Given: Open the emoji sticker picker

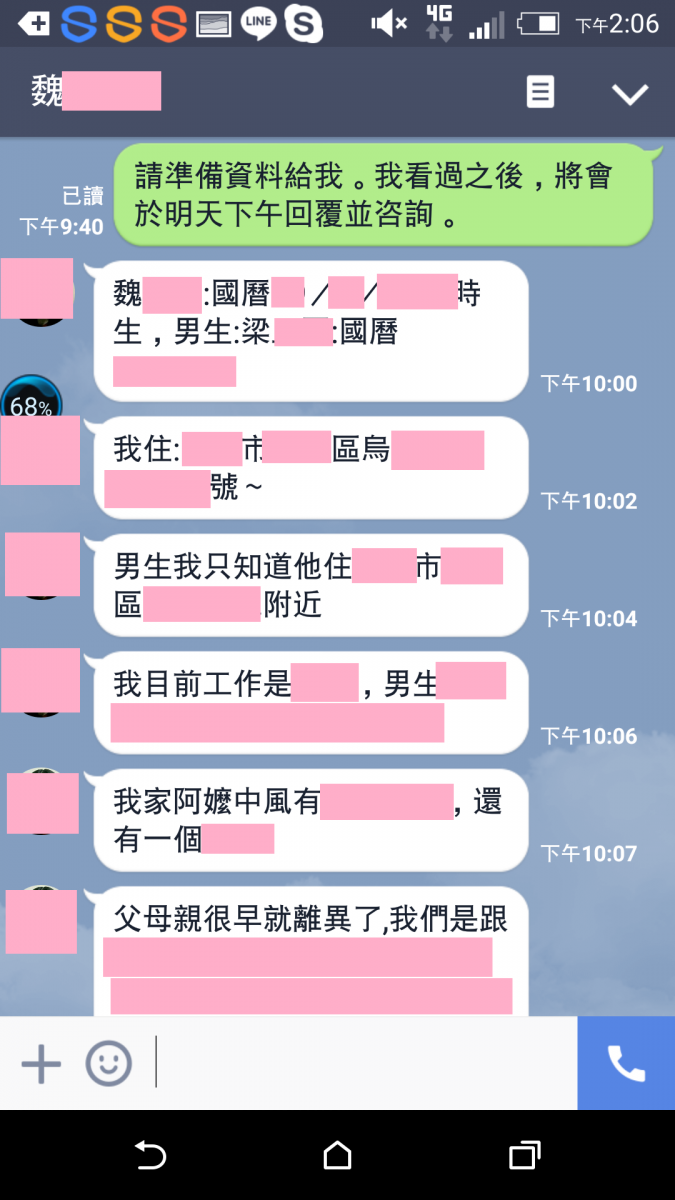Looking at the screenshot, I should (x=108, y=1064).
